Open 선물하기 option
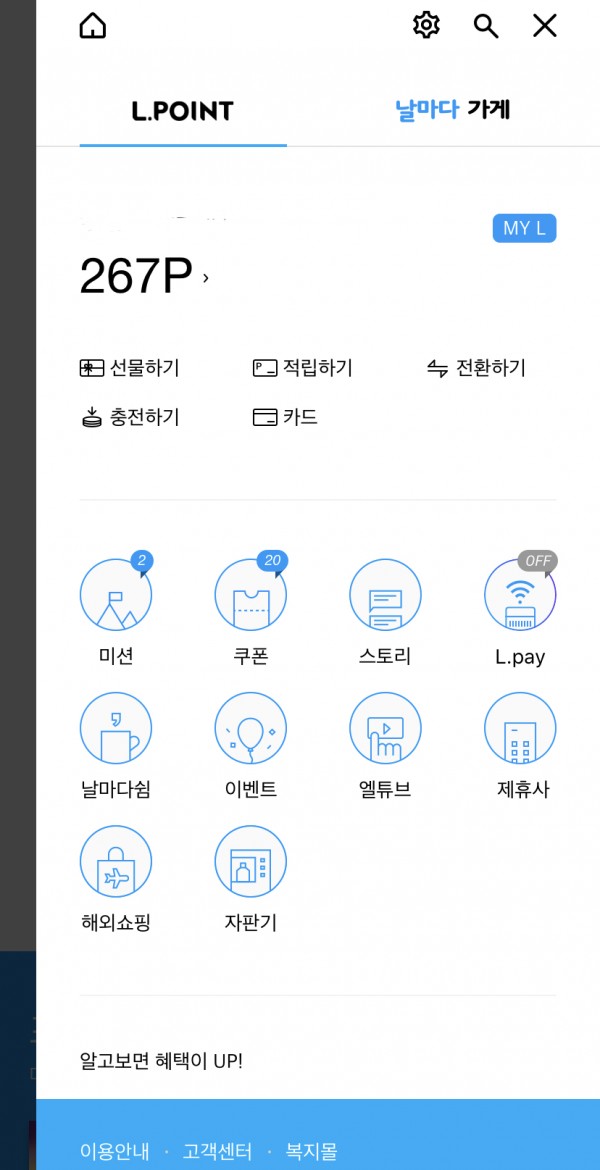This screenshot has height=1170, width=600. click(130, 368)
